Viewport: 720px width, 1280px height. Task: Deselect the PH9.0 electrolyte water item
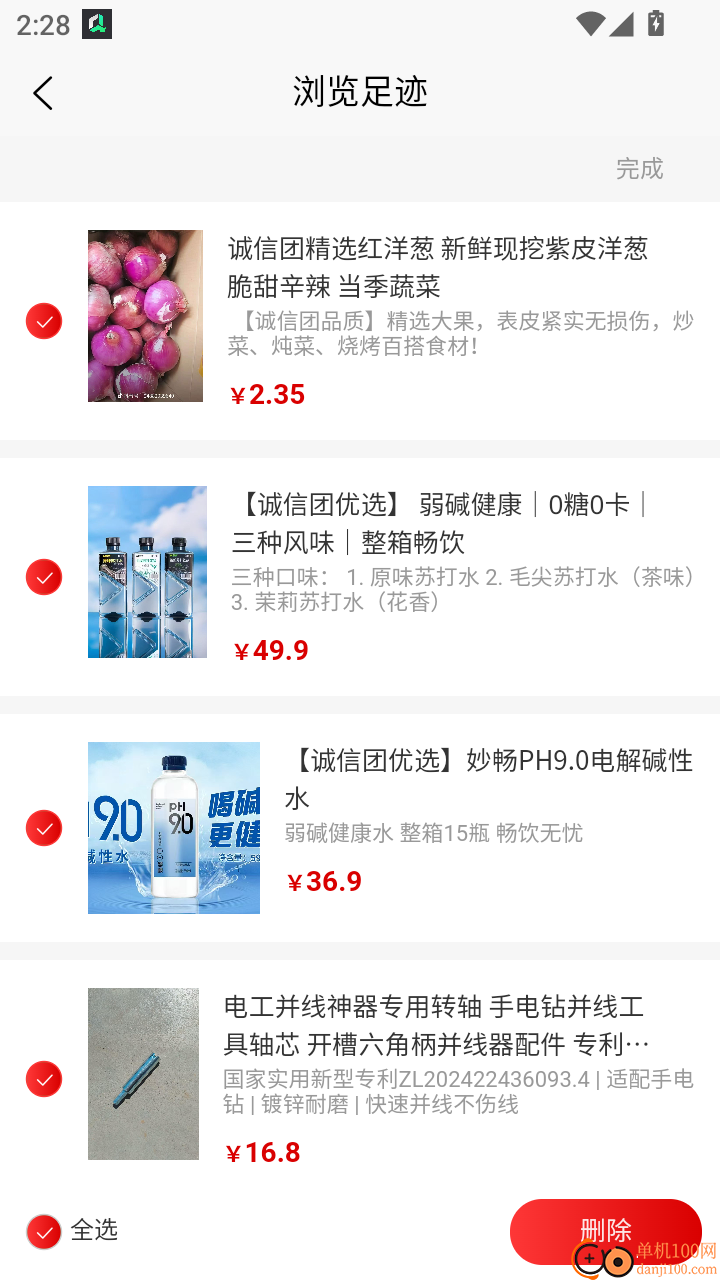click(44, 828)
